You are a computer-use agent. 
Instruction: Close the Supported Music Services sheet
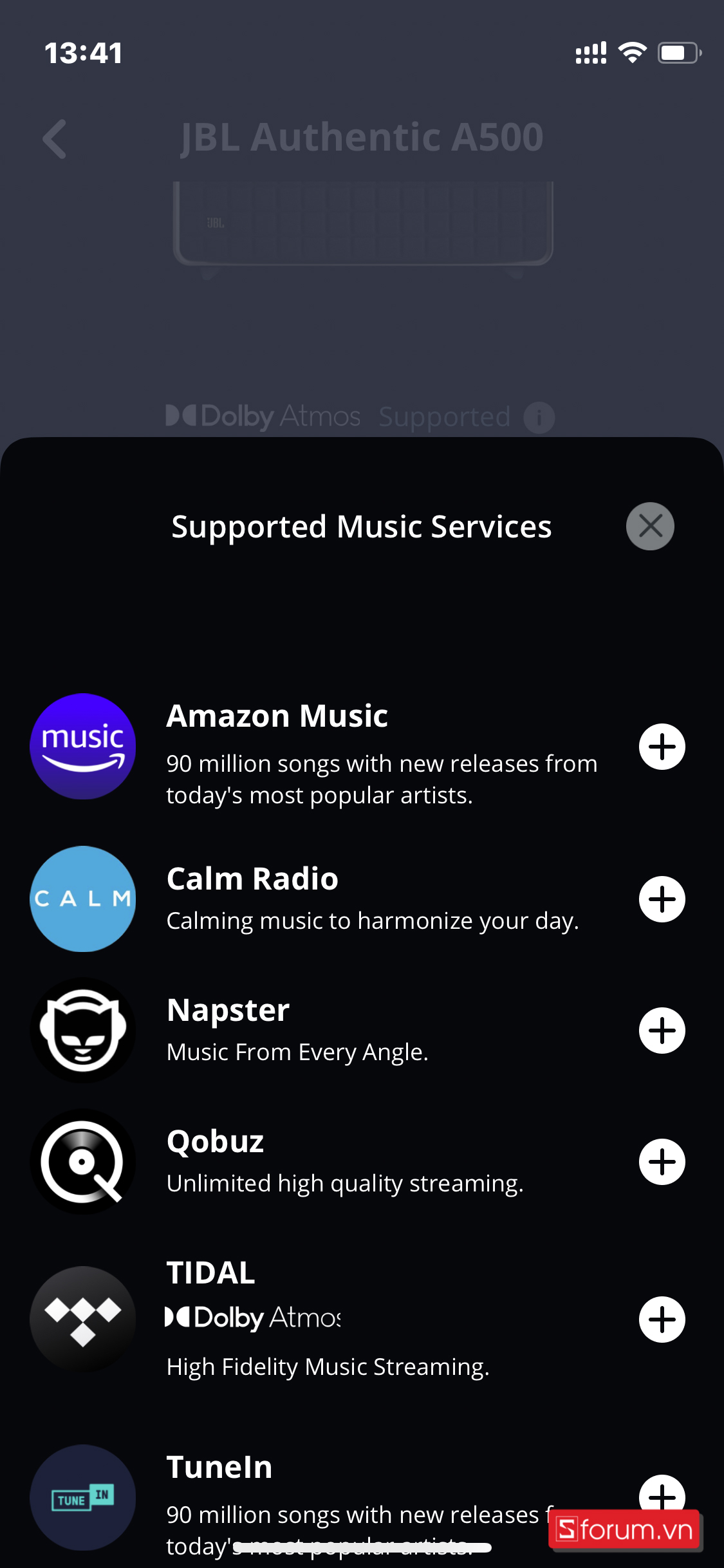650,527
